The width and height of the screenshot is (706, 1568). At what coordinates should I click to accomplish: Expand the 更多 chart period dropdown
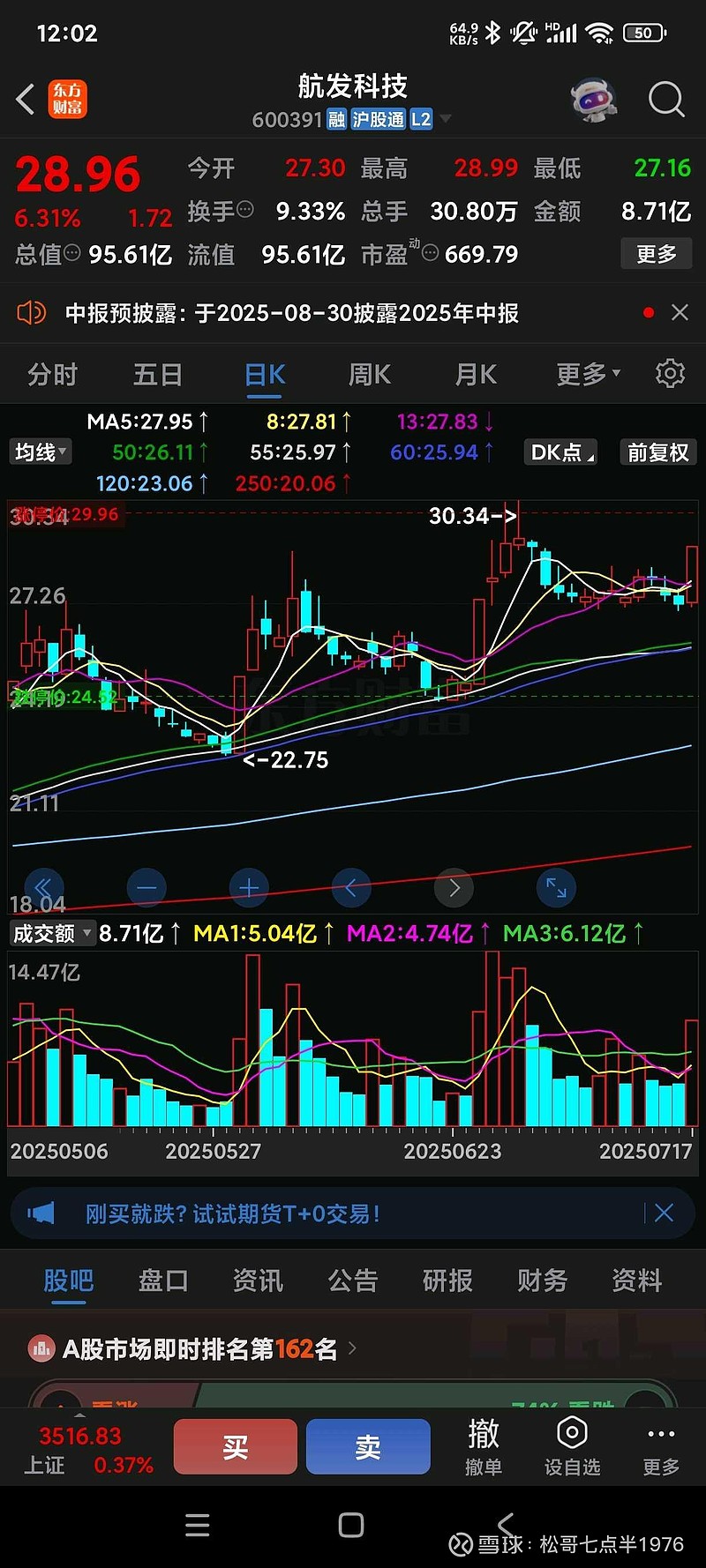click(588, 375)
